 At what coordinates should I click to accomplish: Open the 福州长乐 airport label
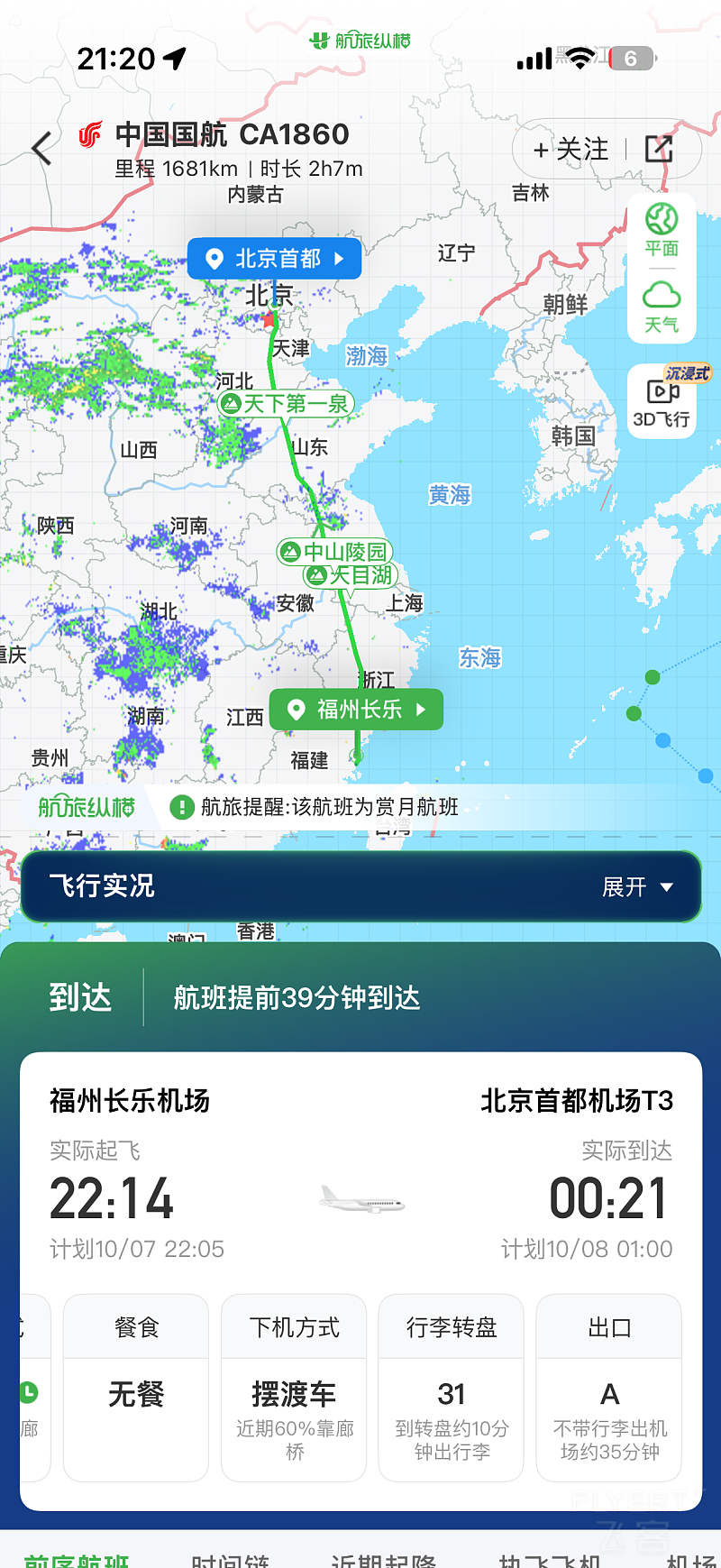click(356, 710)
